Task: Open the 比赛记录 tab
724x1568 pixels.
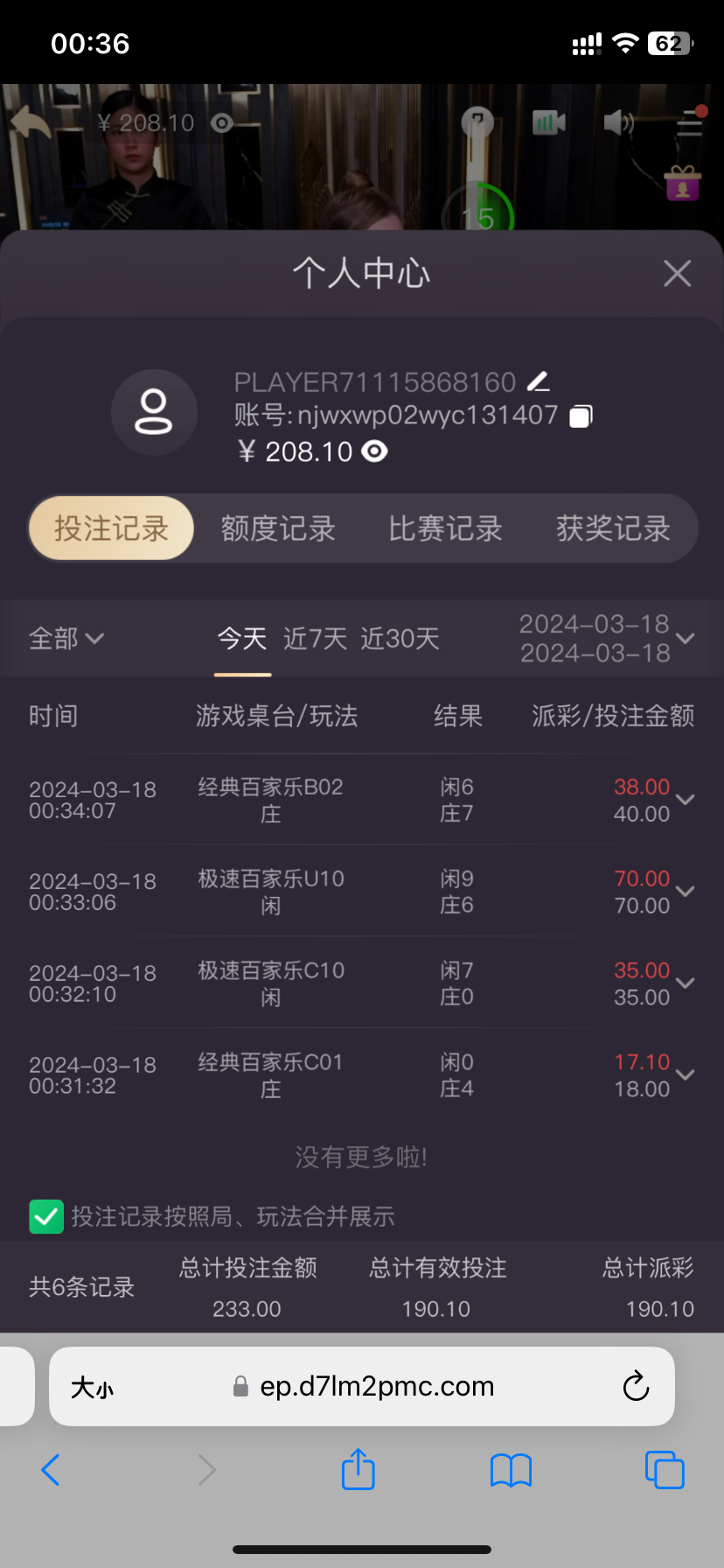Action: (x=445, y=528)
